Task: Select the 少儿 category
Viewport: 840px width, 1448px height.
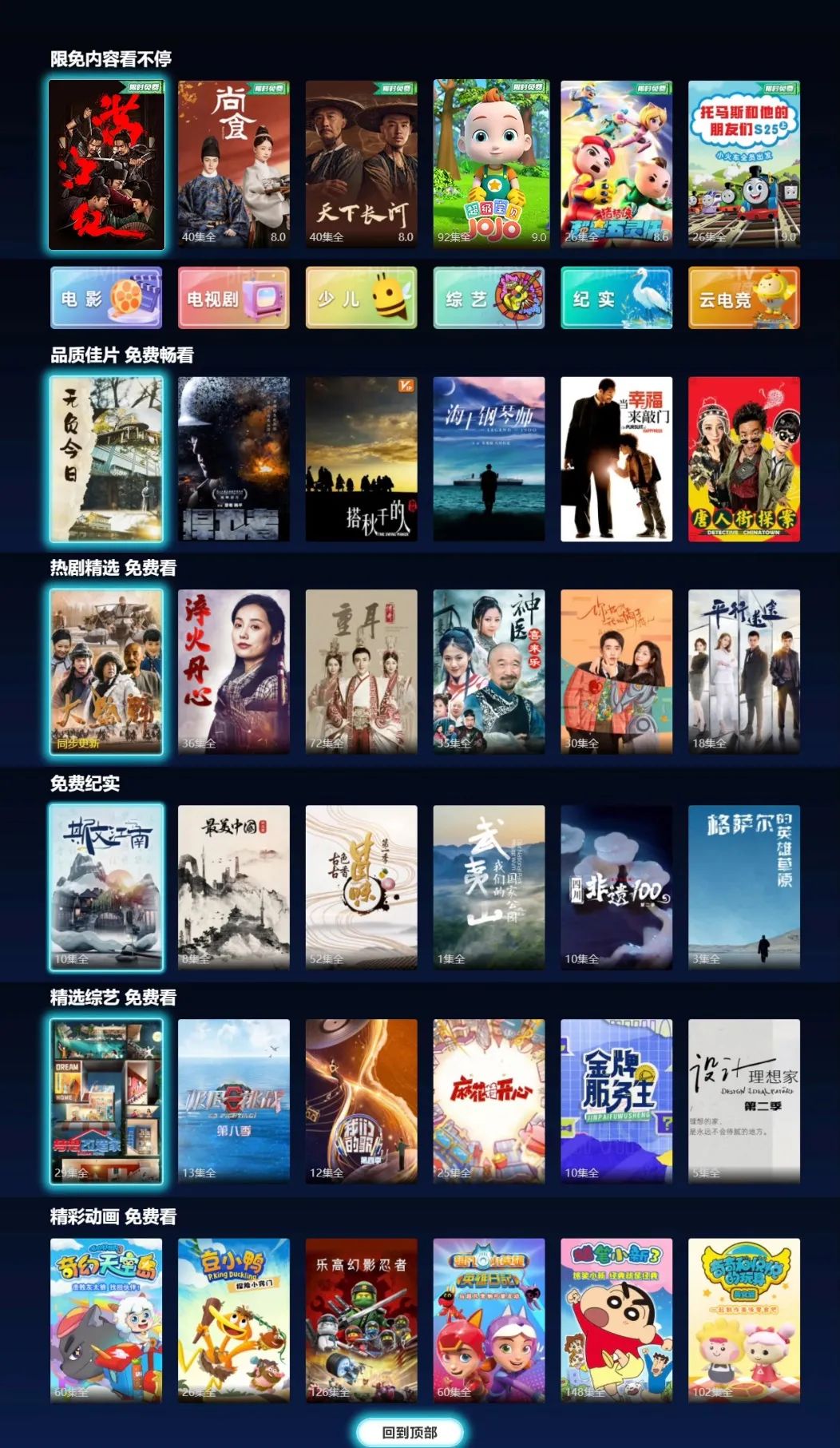Action: pos(361,298)
